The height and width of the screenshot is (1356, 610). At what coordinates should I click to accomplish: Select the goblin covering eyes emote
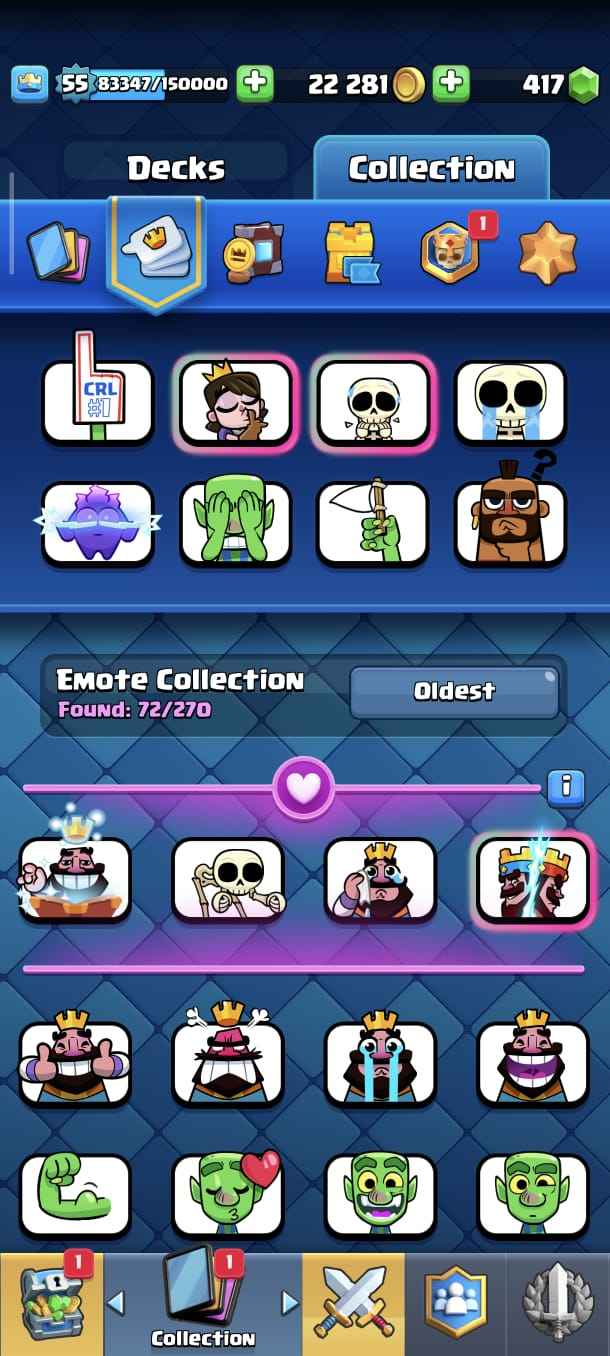tap(235, 524)
